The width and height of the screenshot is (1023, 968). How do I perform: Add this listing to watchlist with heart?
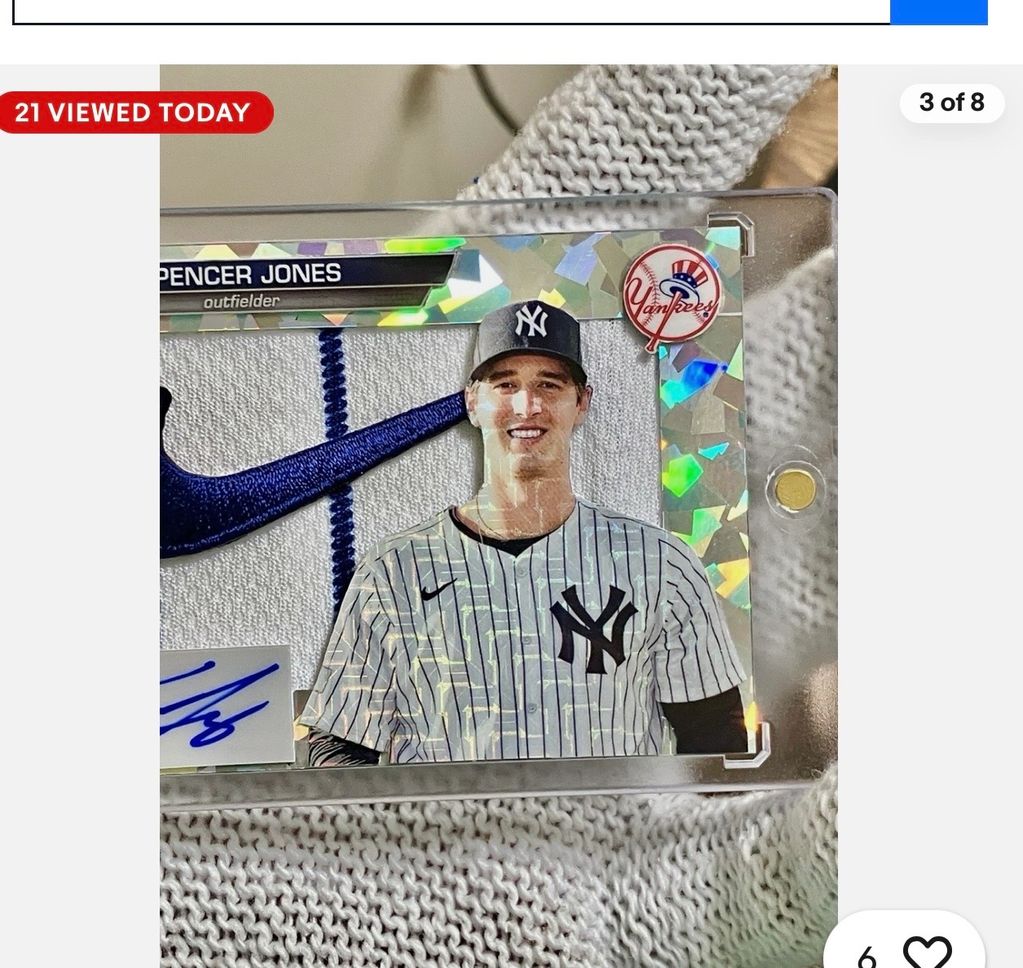click(926, 949)
